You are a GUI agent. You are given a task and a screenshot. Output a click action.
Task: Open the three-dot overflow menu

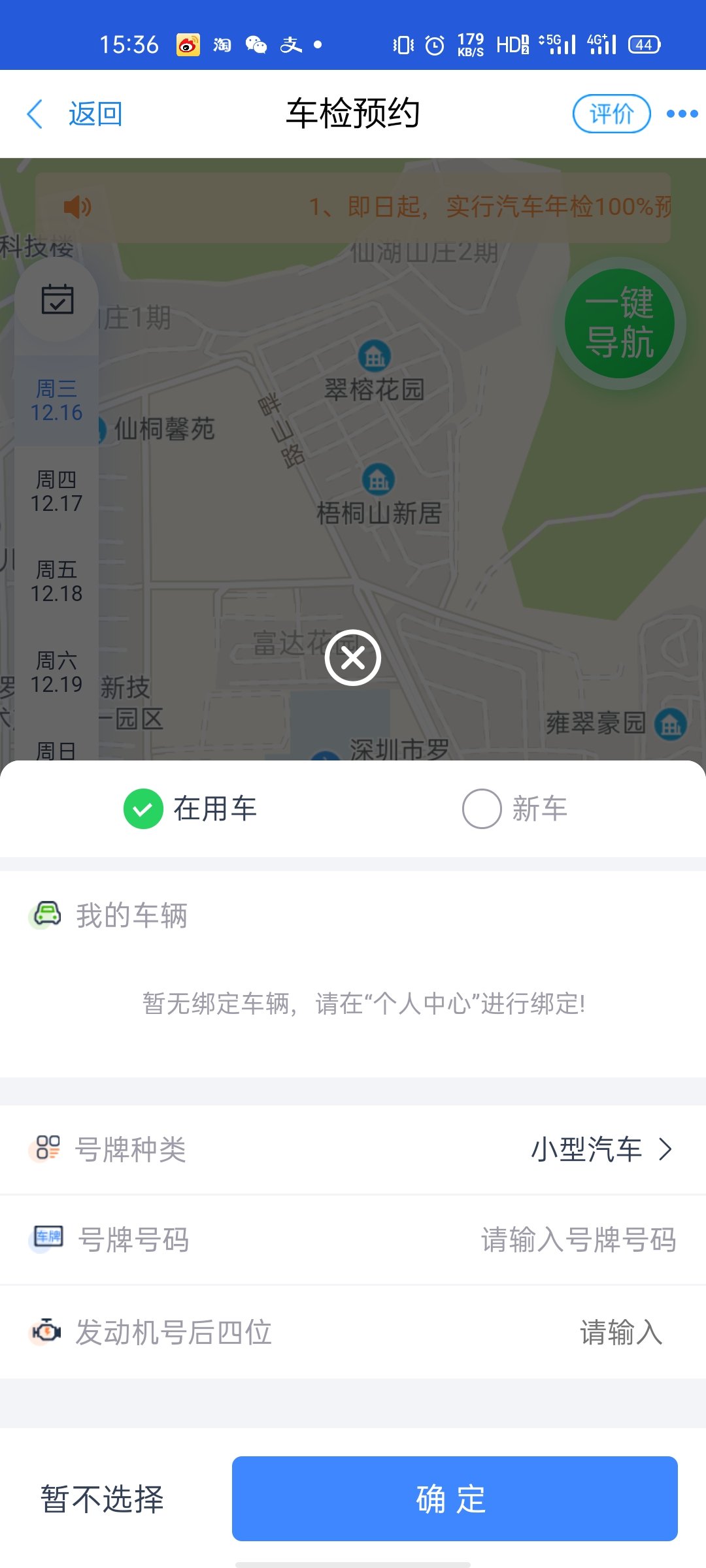(x=682, y=114)
